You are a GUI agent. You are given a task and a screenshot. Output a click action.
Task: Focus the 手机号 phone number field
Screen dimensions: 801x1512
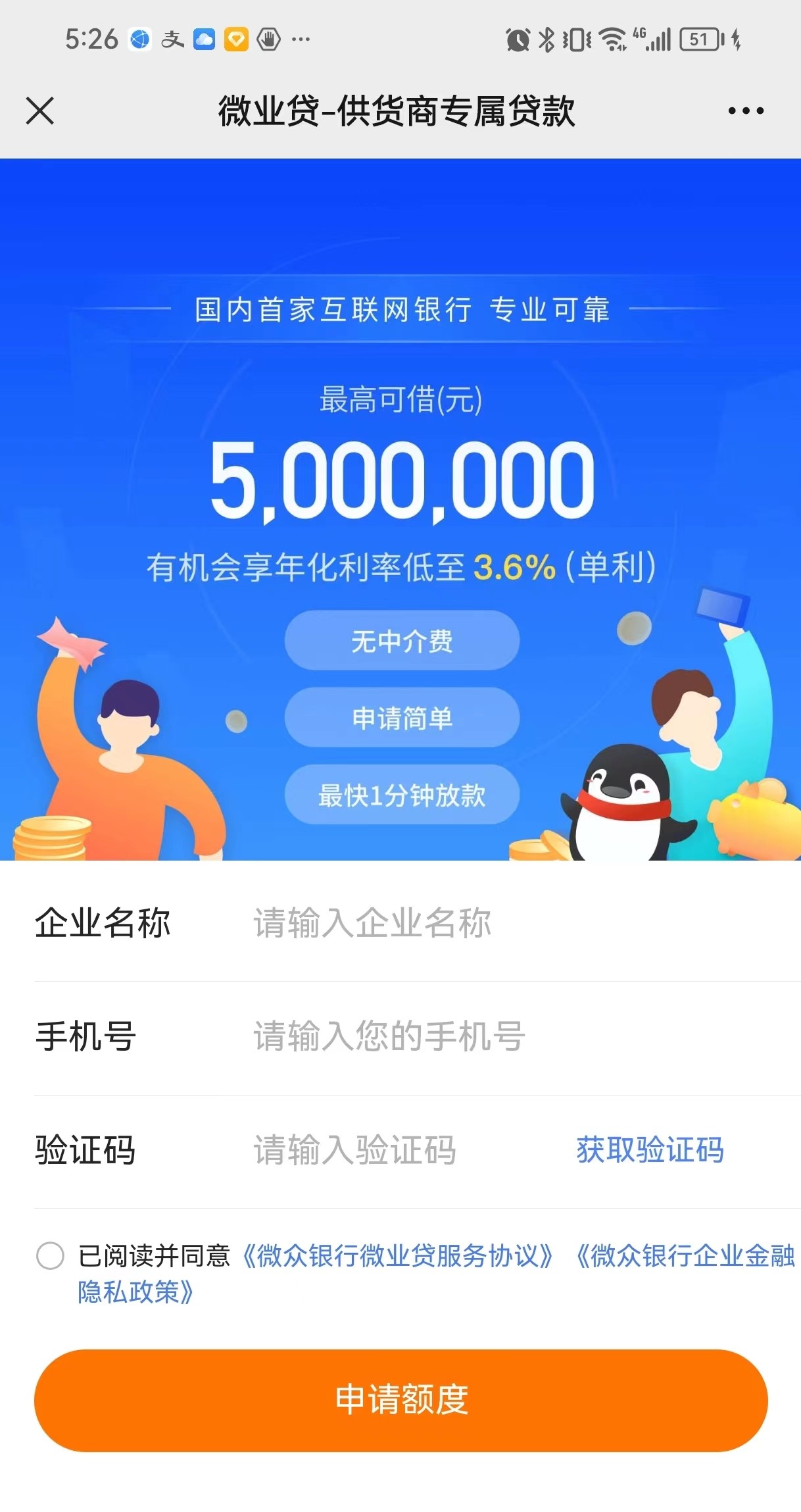[460, 1036]
